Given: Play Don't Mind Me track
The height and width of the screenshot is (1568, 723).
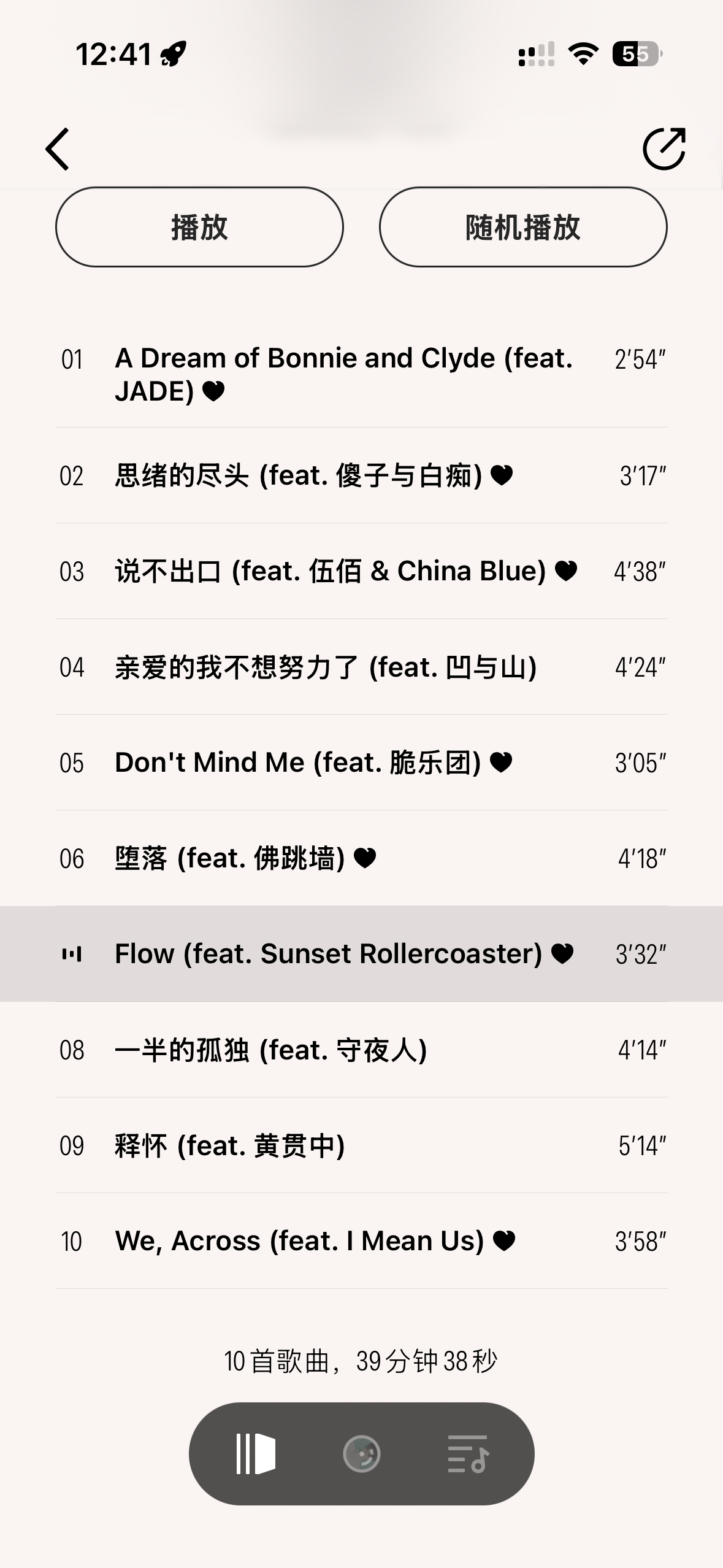Looking at the screenshot, I should tap(361, 763).
